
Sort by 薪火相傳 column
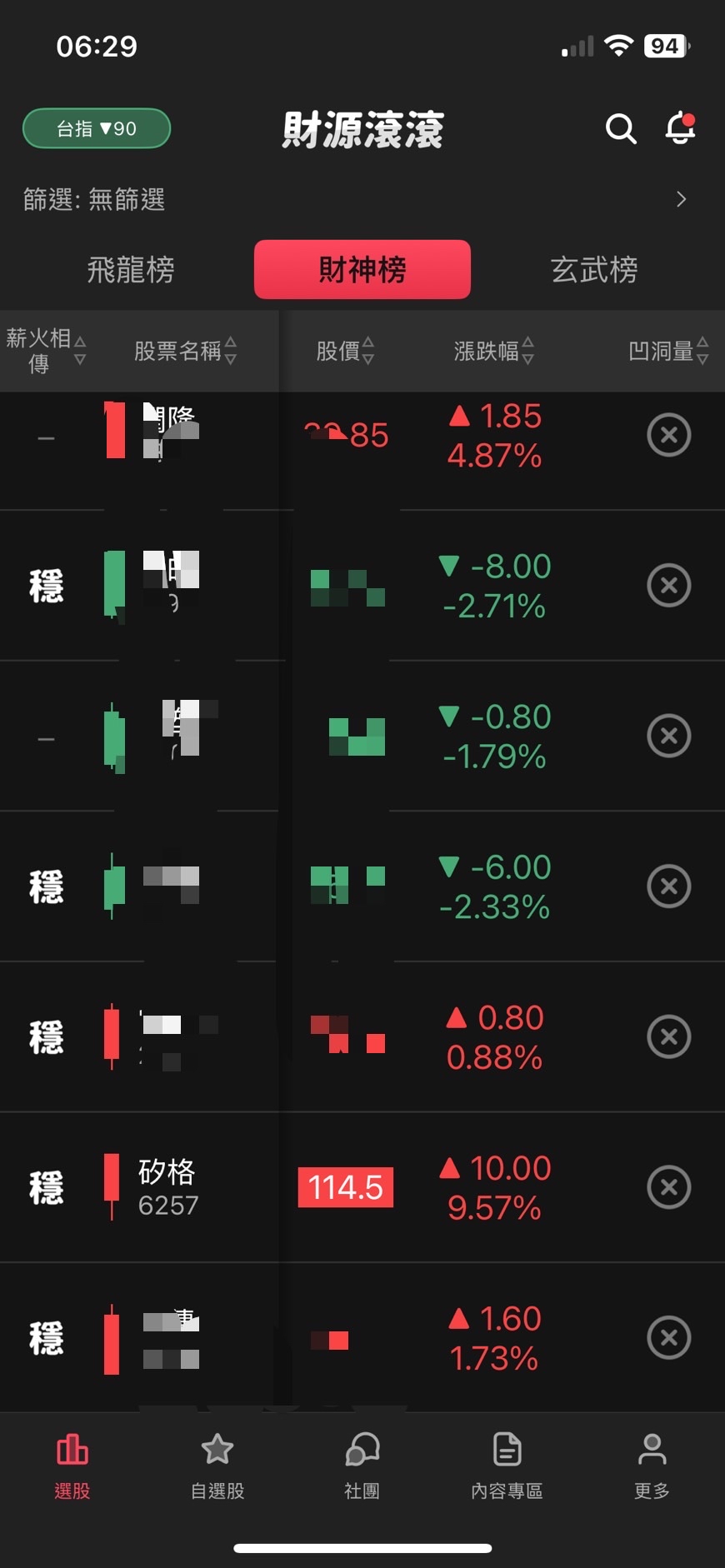coord(46,351)
